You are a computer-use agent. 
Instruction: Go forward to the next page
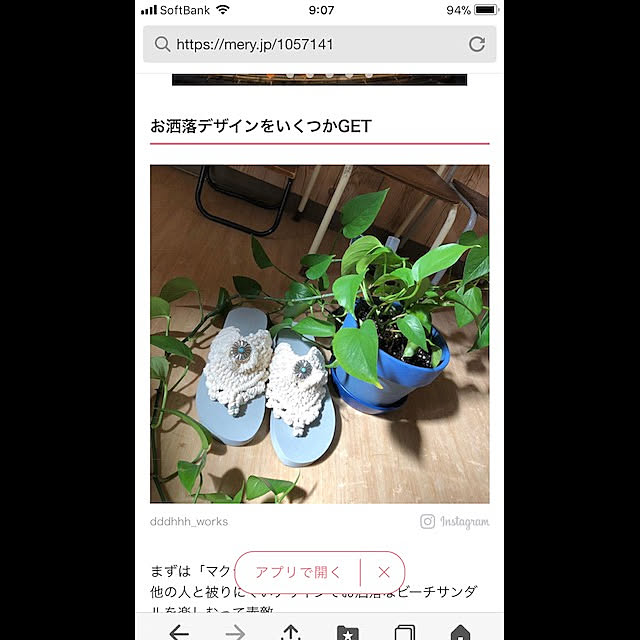pyautogui.click(x=235, y=631)
